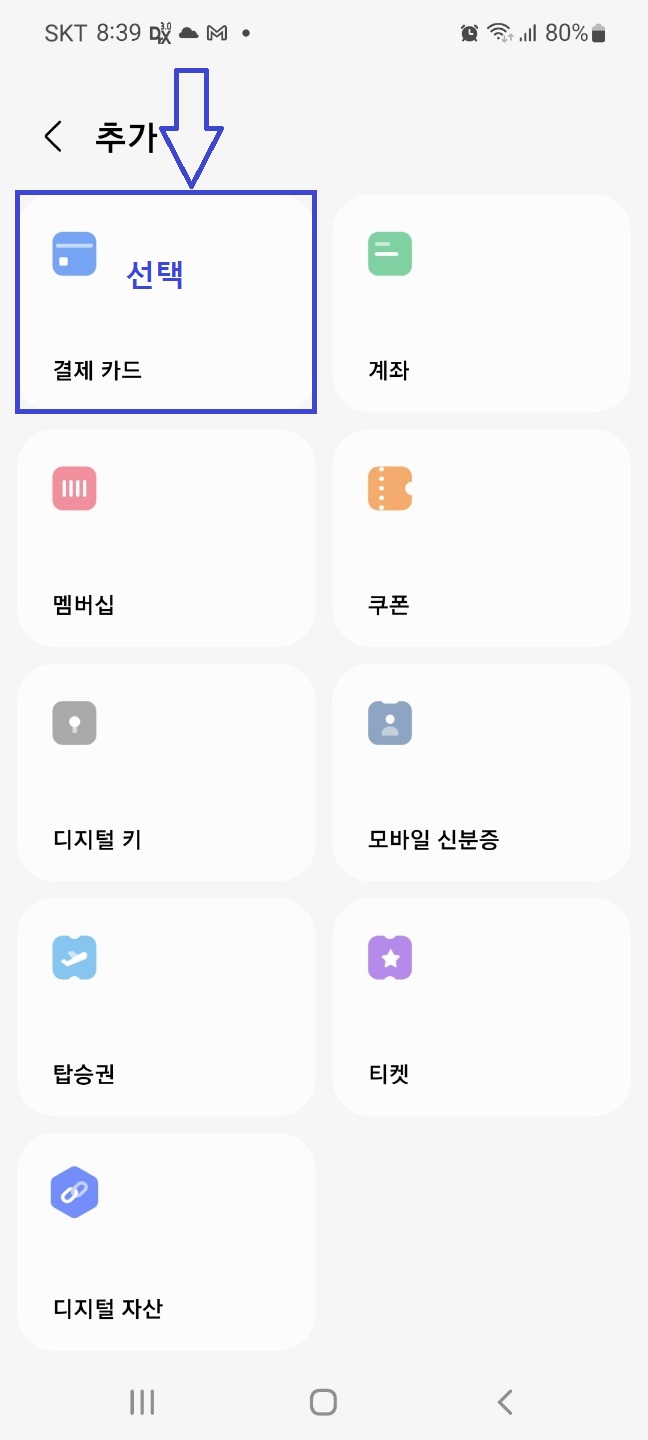Screen dimensions: 648x1440
Task: Go back from the 추가 screen
Action: [53, 137]
